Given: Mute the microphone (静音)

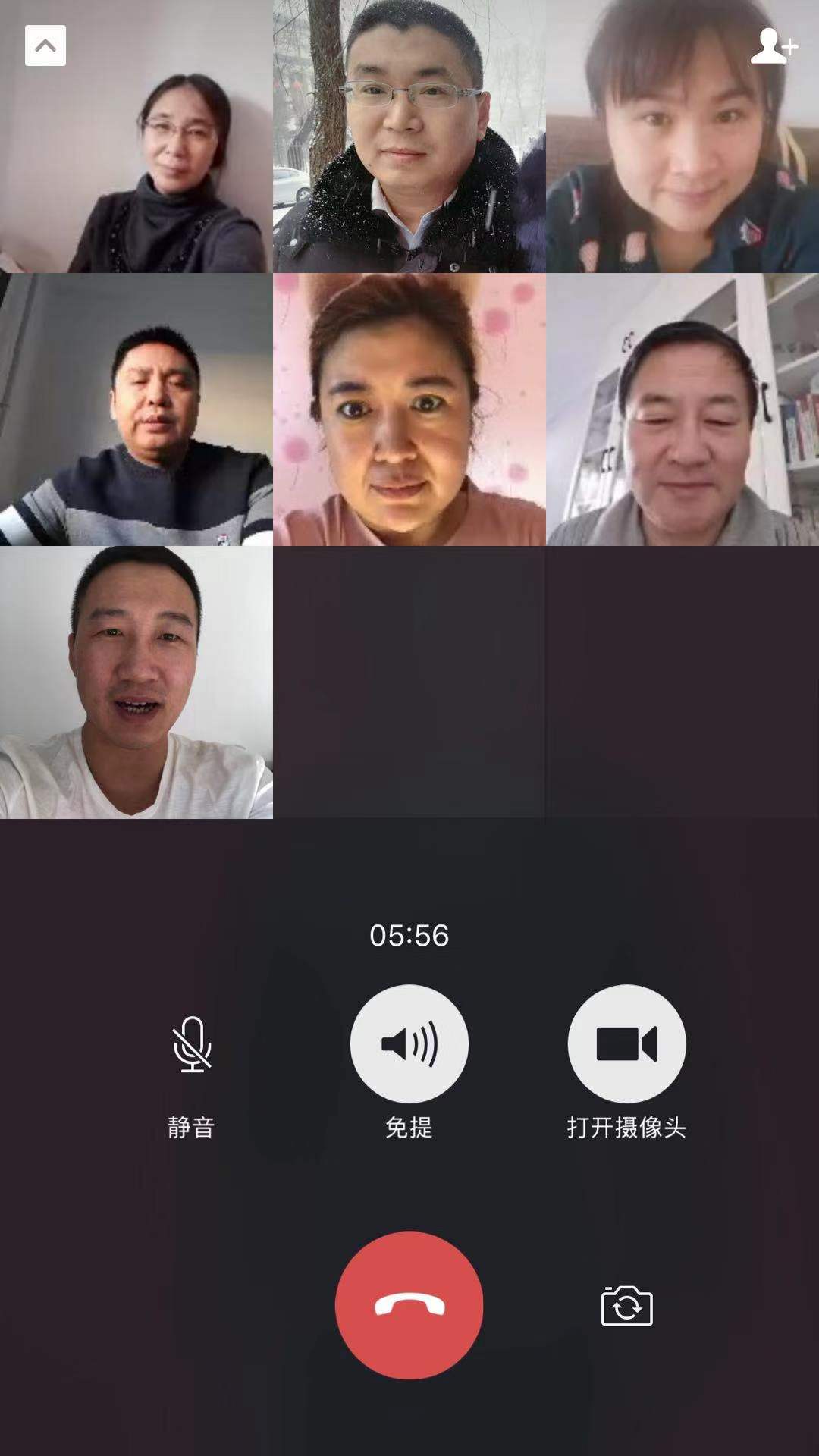Looking at the screenshot, I should coord(192,1044).
